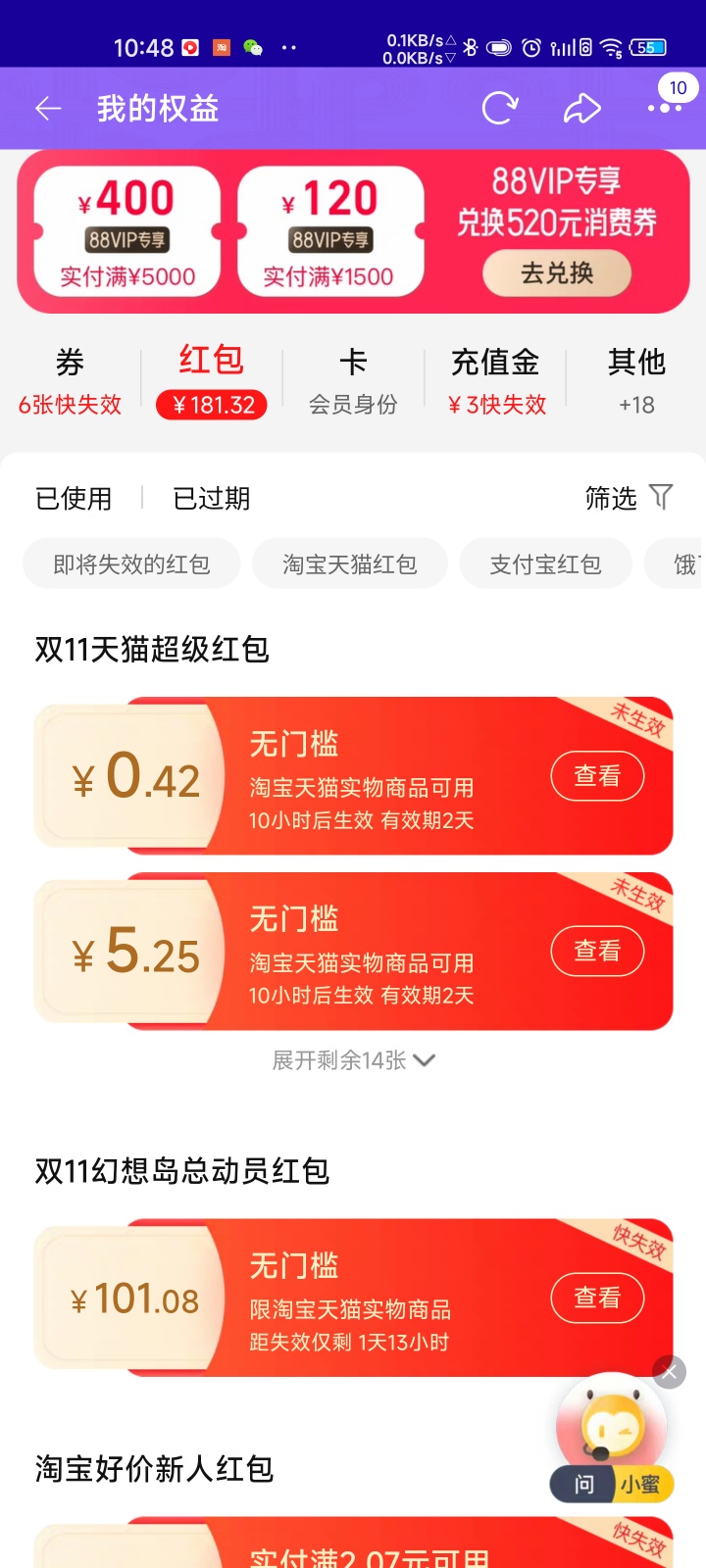The image size is (706, 1568).
Task: Refresh the page with the reload icon
Action: tap(499, 108)
